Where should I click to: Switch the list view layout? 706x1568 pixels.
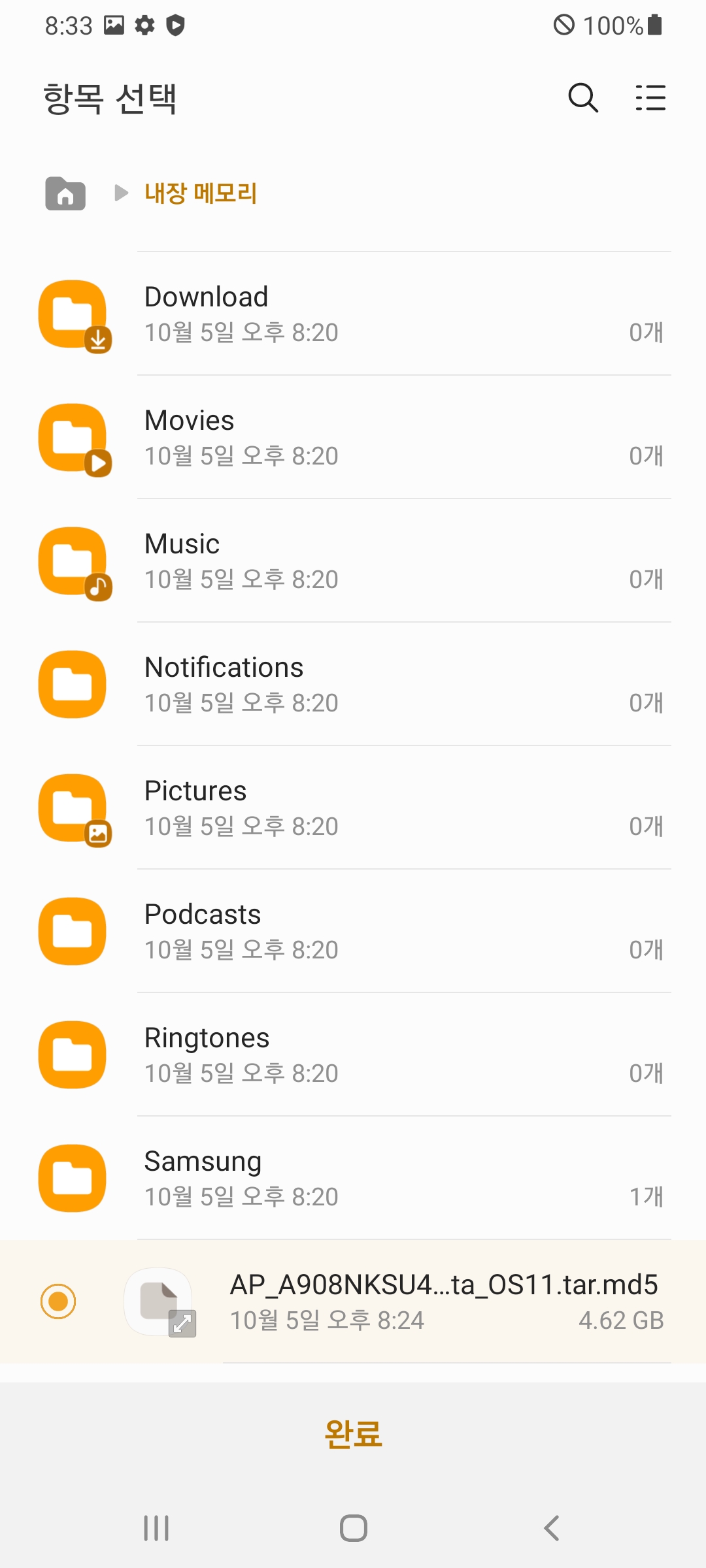coord(650,98)
